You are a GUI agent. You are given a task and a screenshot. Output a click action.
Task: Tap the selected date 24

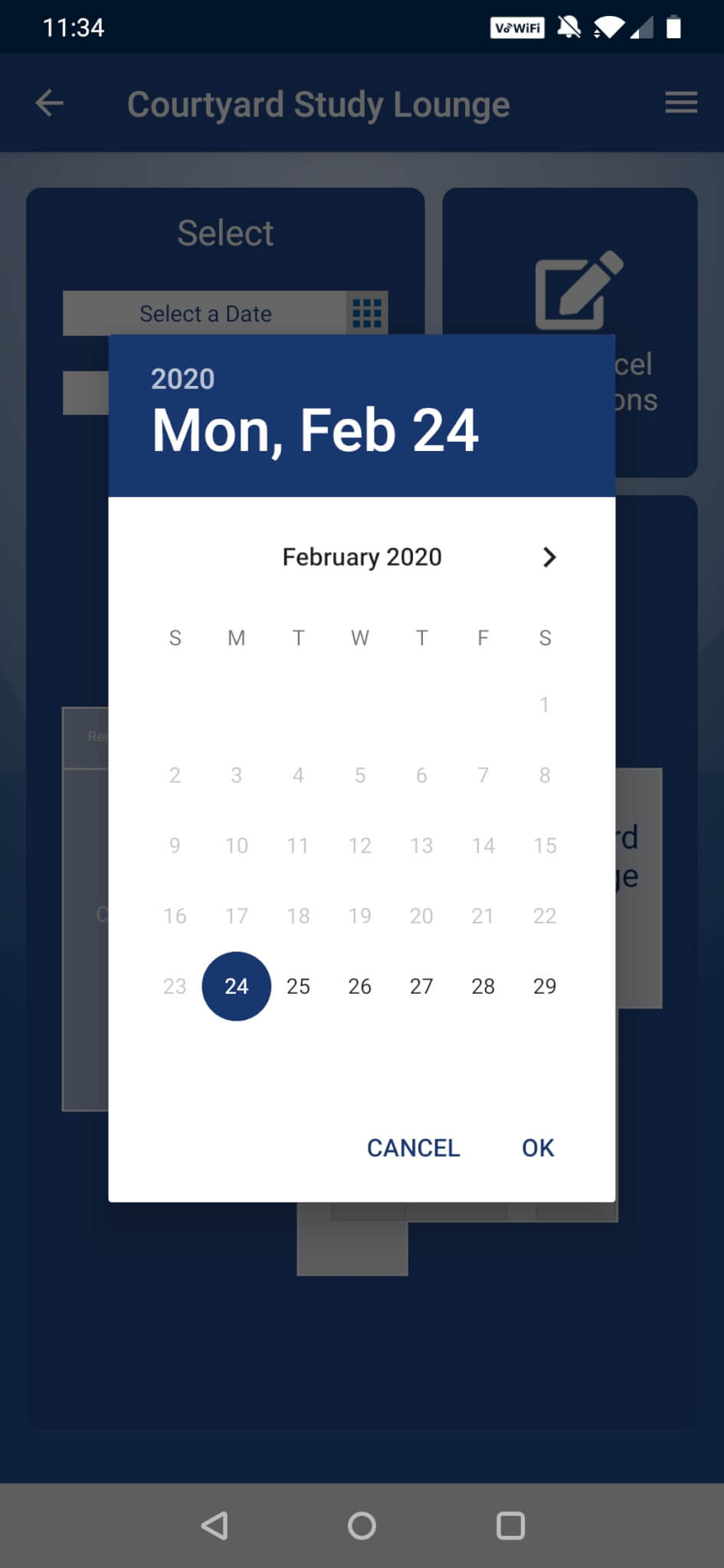coord(236,986)
